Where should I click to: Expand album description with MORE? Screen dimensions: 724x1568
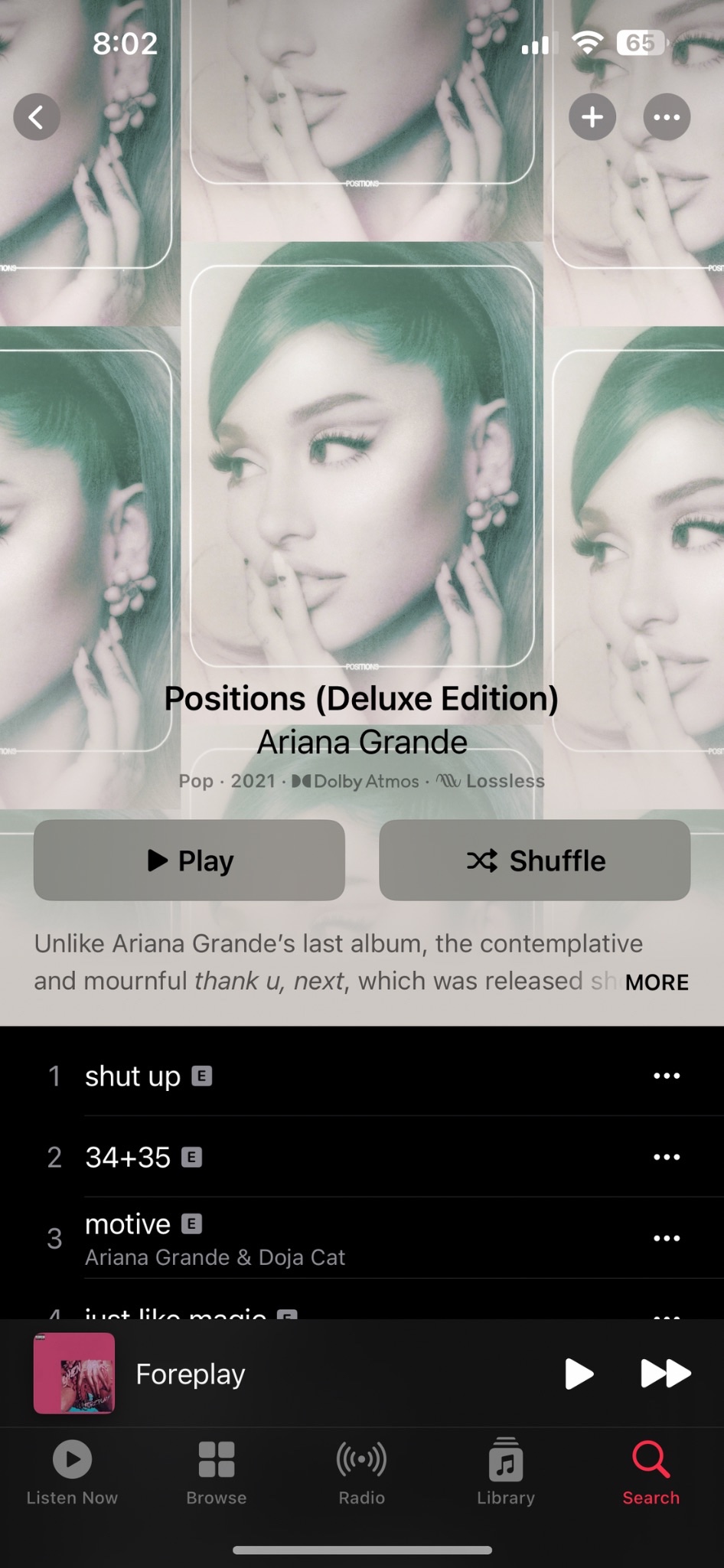(x=656, y=982)
